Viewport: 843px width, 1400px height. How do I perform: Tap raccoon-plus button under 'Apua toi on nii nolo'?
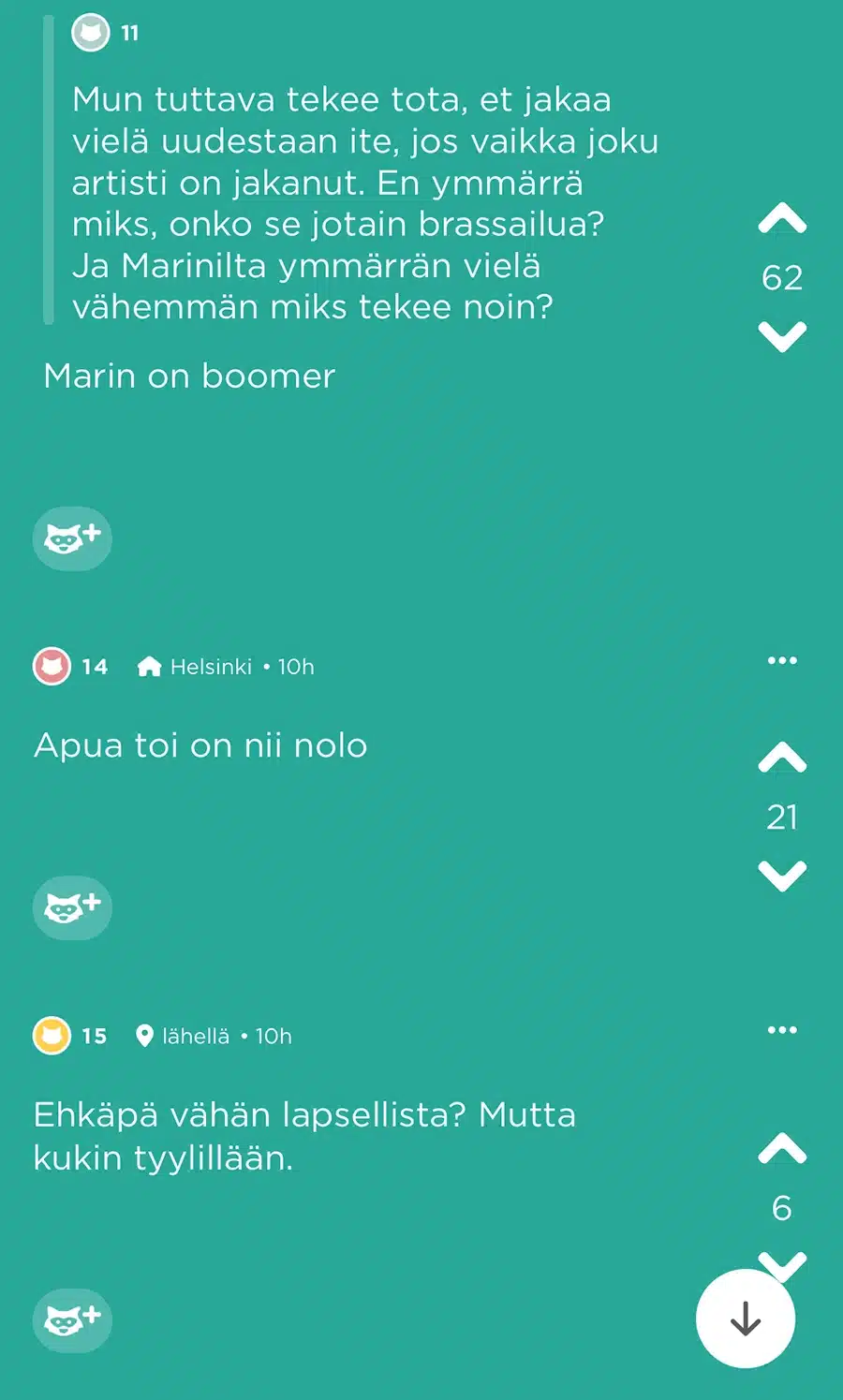pos(72,907)
